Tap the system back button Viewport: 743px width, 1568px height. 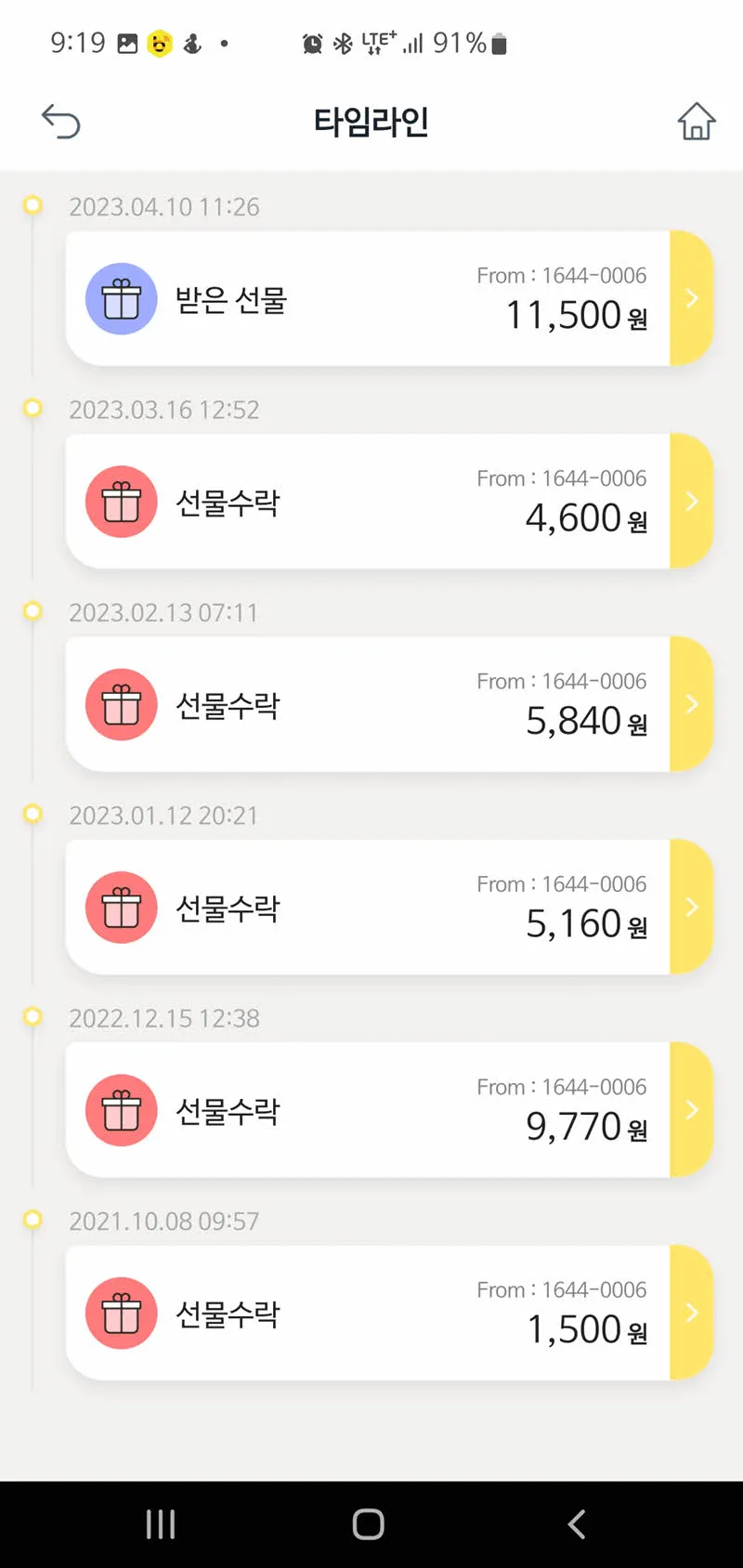(x=577, y=1524)
